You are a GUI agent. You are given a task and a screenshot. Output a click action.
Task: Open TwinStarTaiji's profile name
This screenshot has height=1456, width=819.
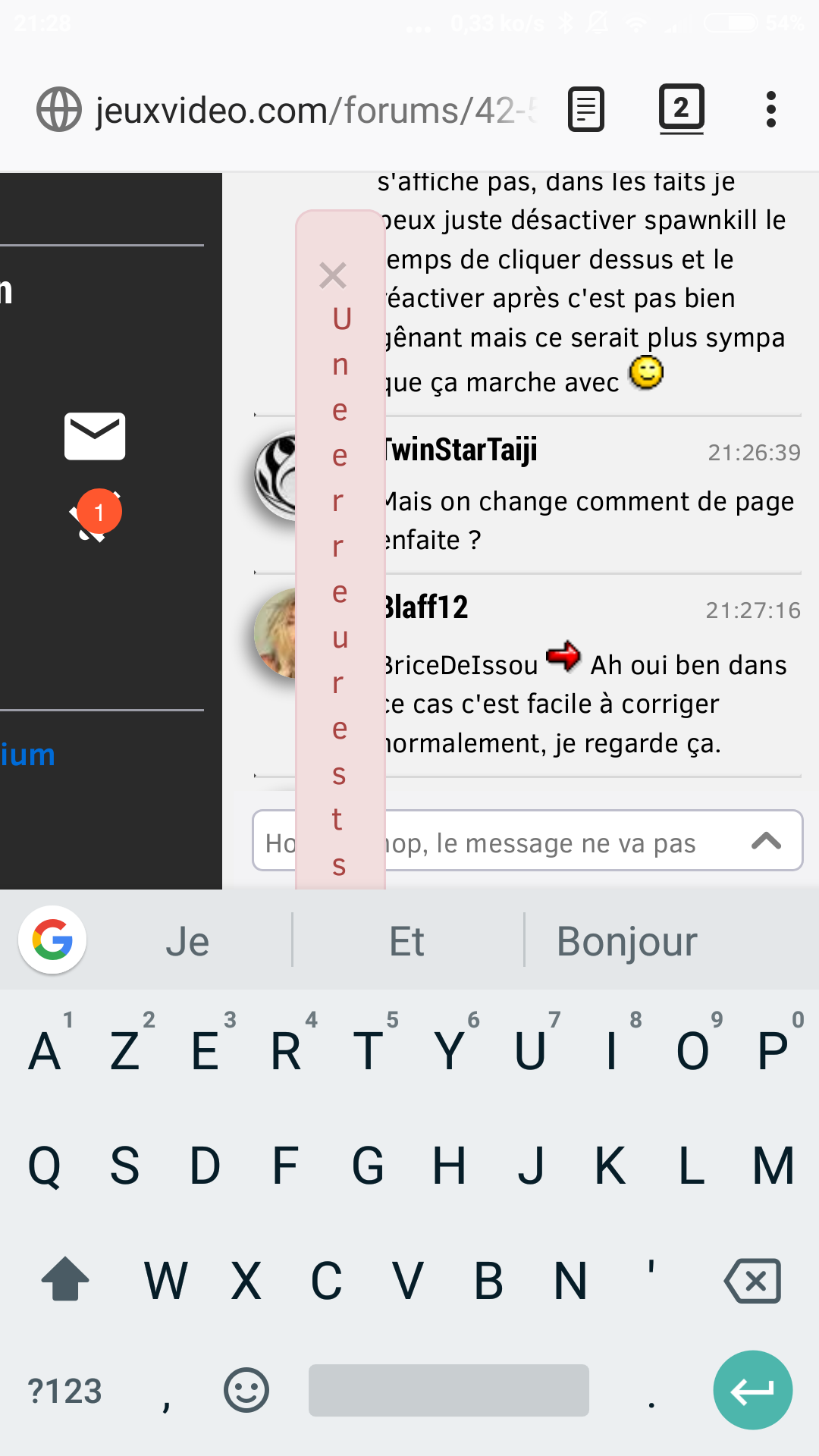(x=460, y=450)
